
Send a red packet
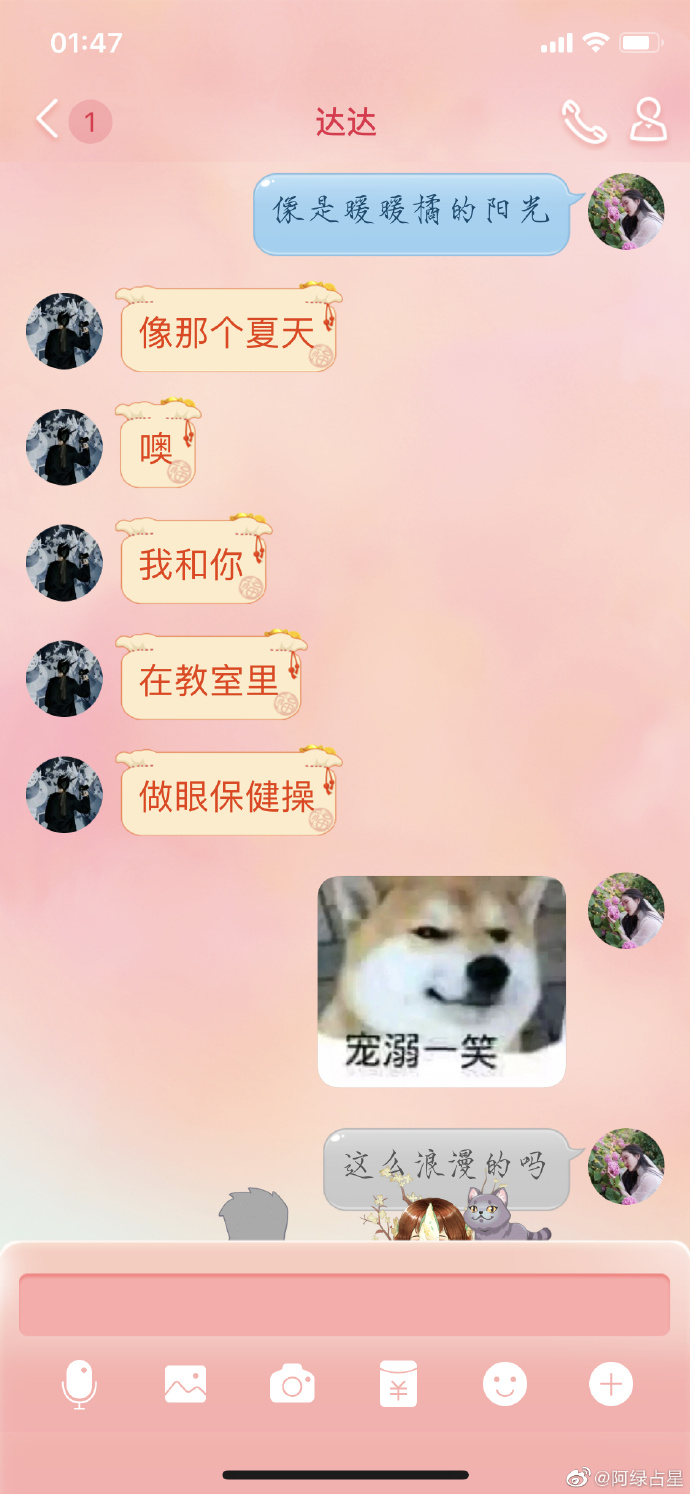[x=398, y=1385]
